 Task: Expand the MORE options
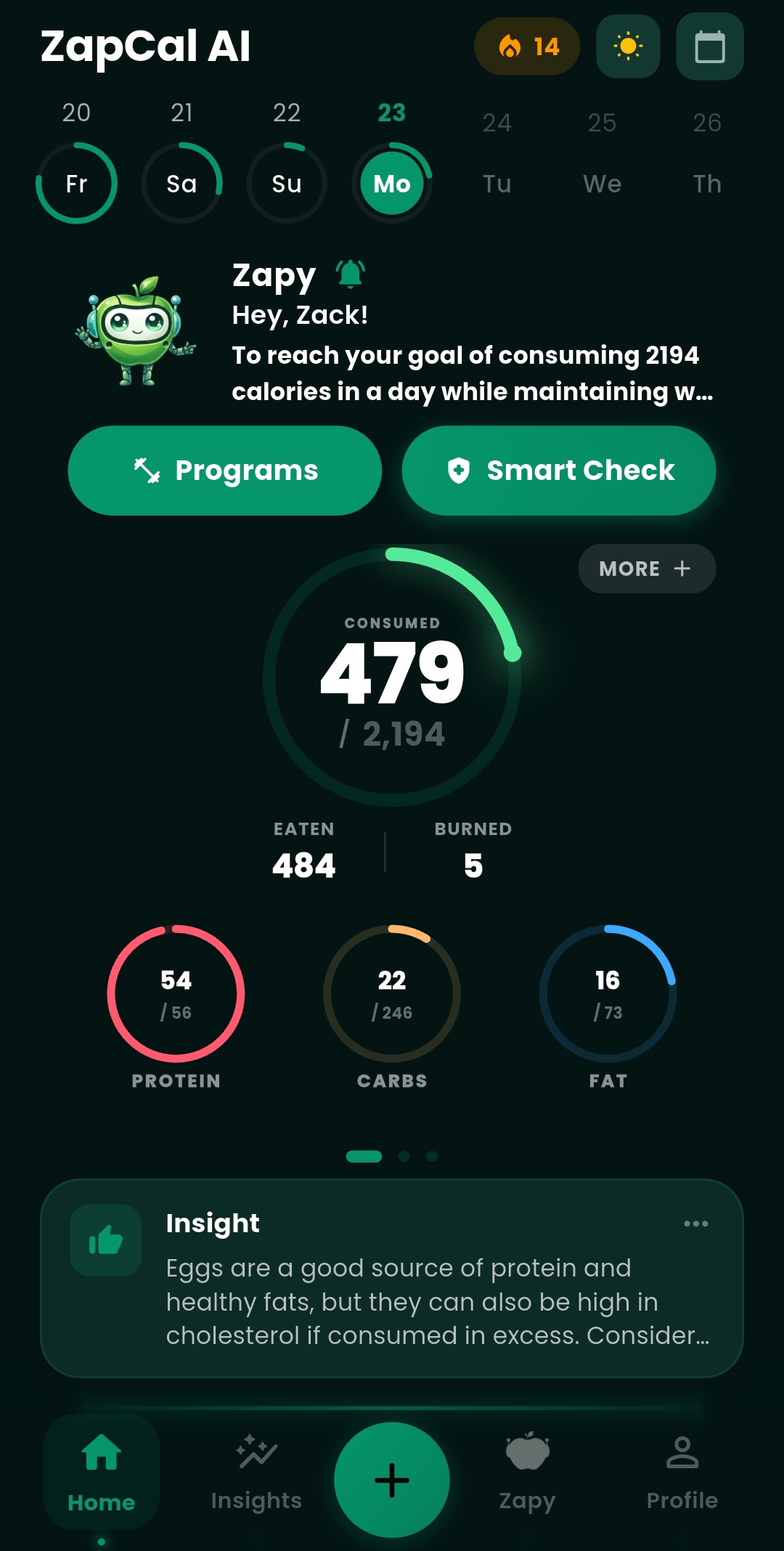pyautogui.click(x=646, y=569)
